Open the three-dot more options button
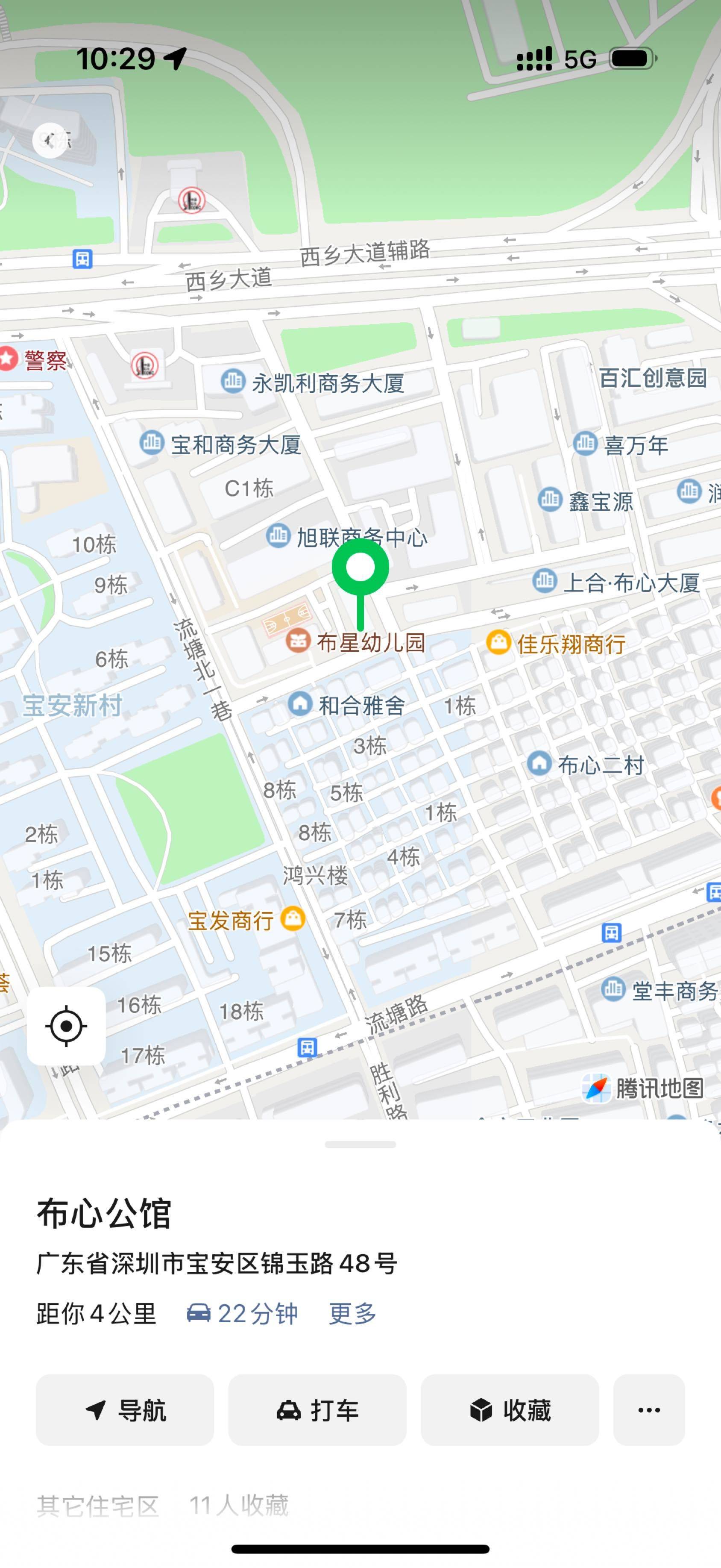This screenshot has width=721, height=1568. 648,1410
